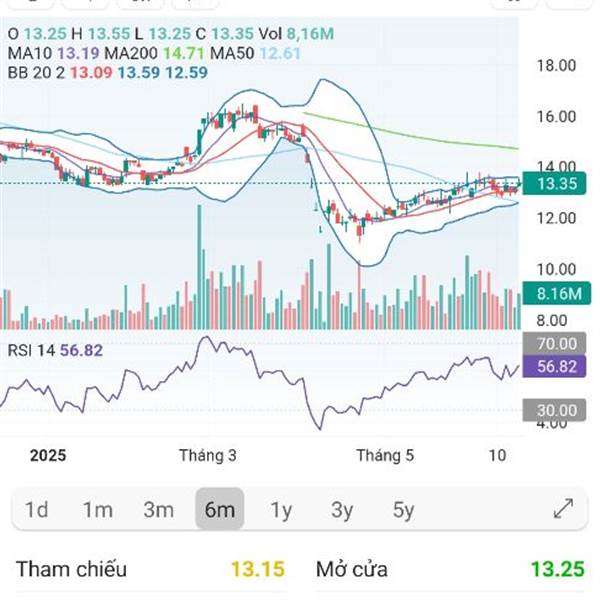Choose the 3m time range
Screen dimensions: 600x600
tap(158, 509)
